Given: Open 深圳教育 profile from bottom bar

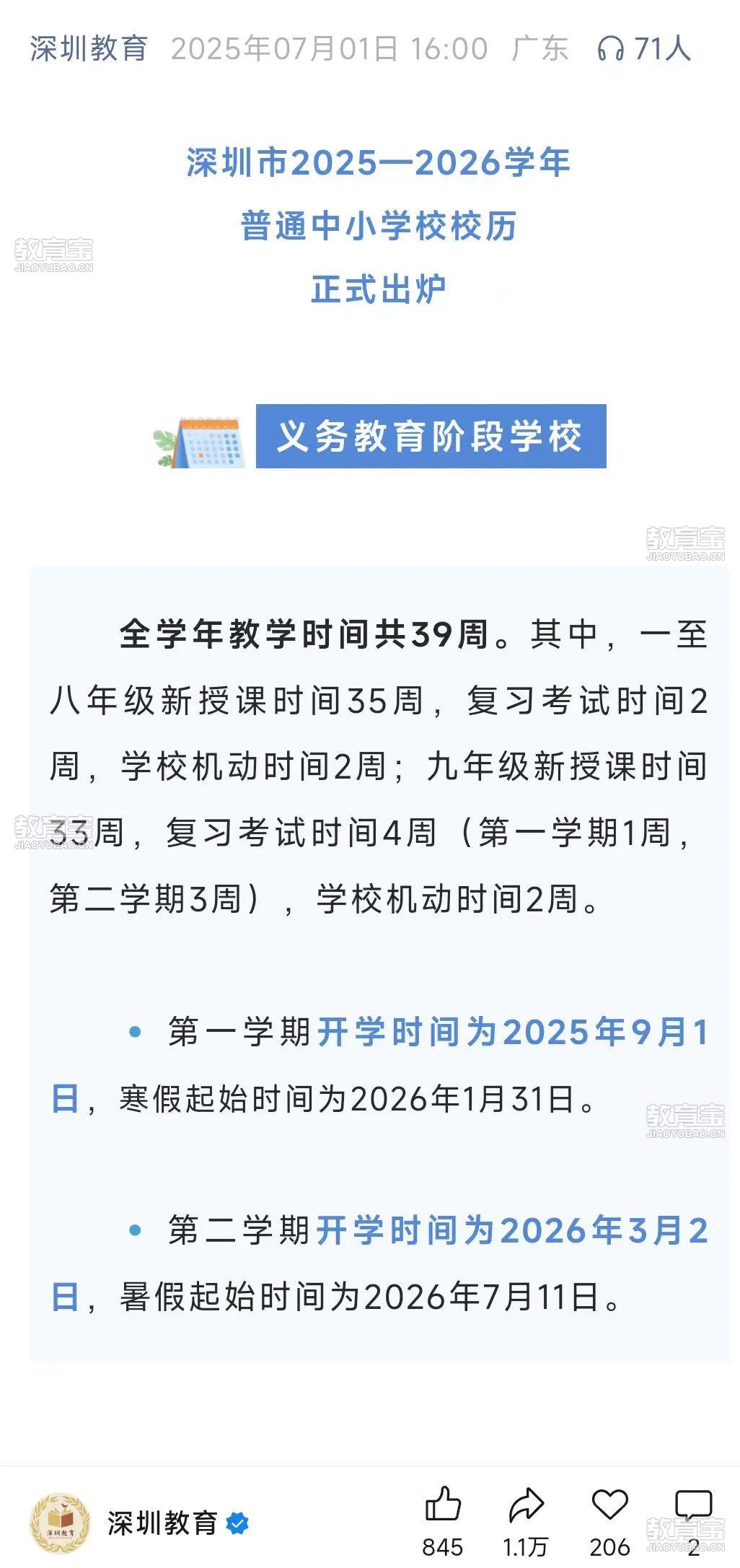Looking at the screenshot, I should (x=162, y=1523).
